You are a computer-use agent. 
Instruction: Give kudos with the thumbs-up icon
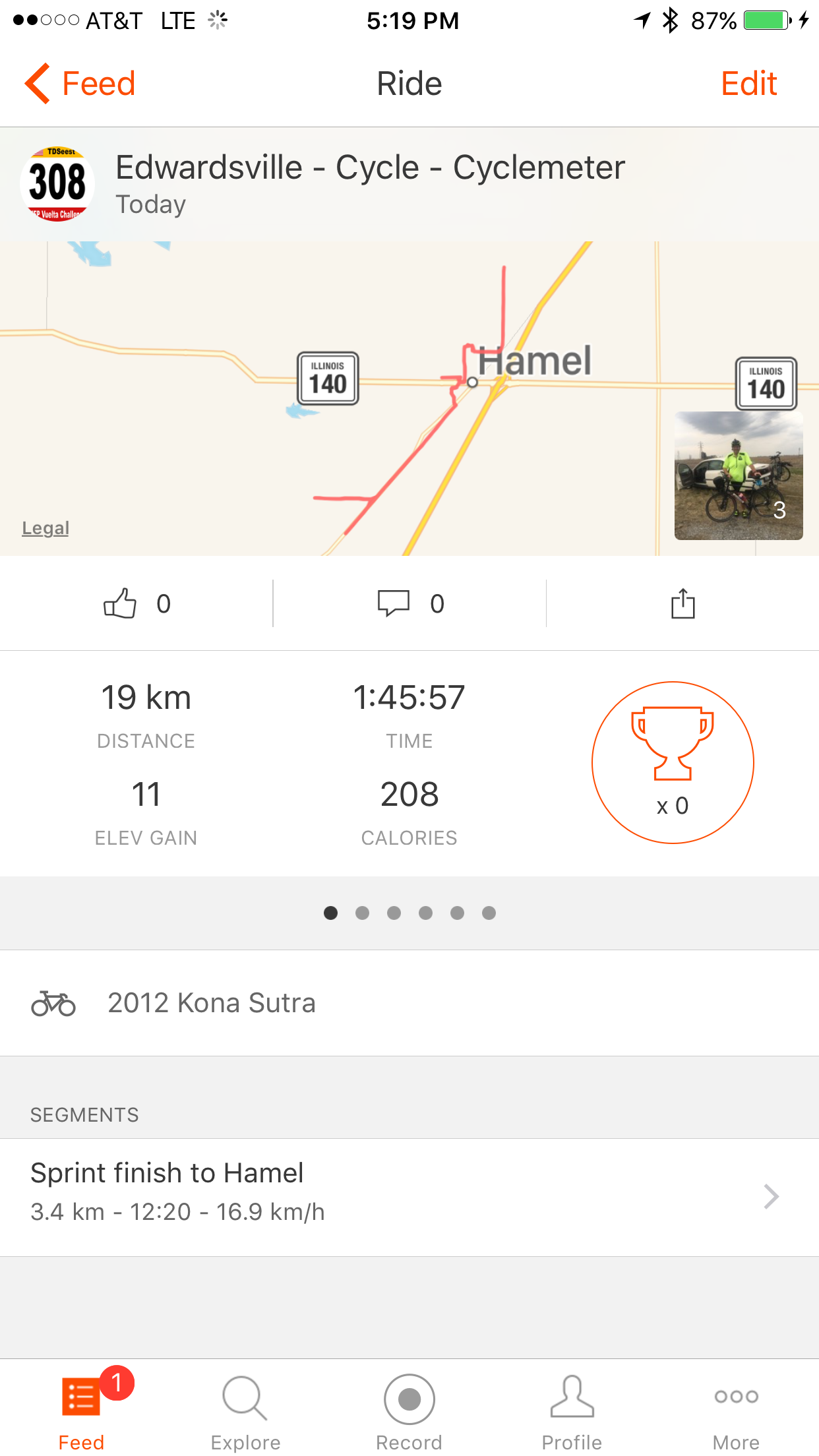pyautogui.click(x=136, y=603)
